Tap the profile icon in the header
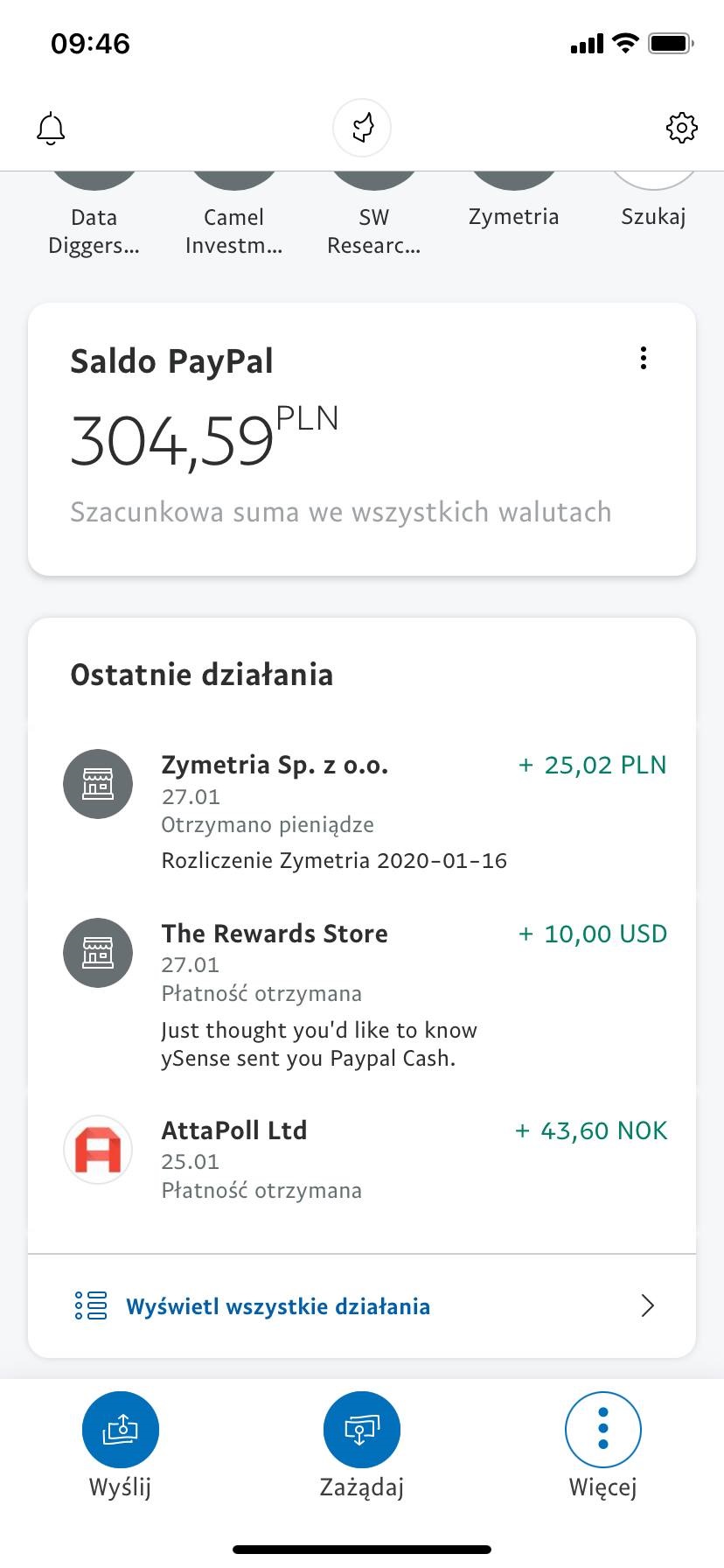The height and width of the screenshot is (1568, 724). [x=362, y=128]
